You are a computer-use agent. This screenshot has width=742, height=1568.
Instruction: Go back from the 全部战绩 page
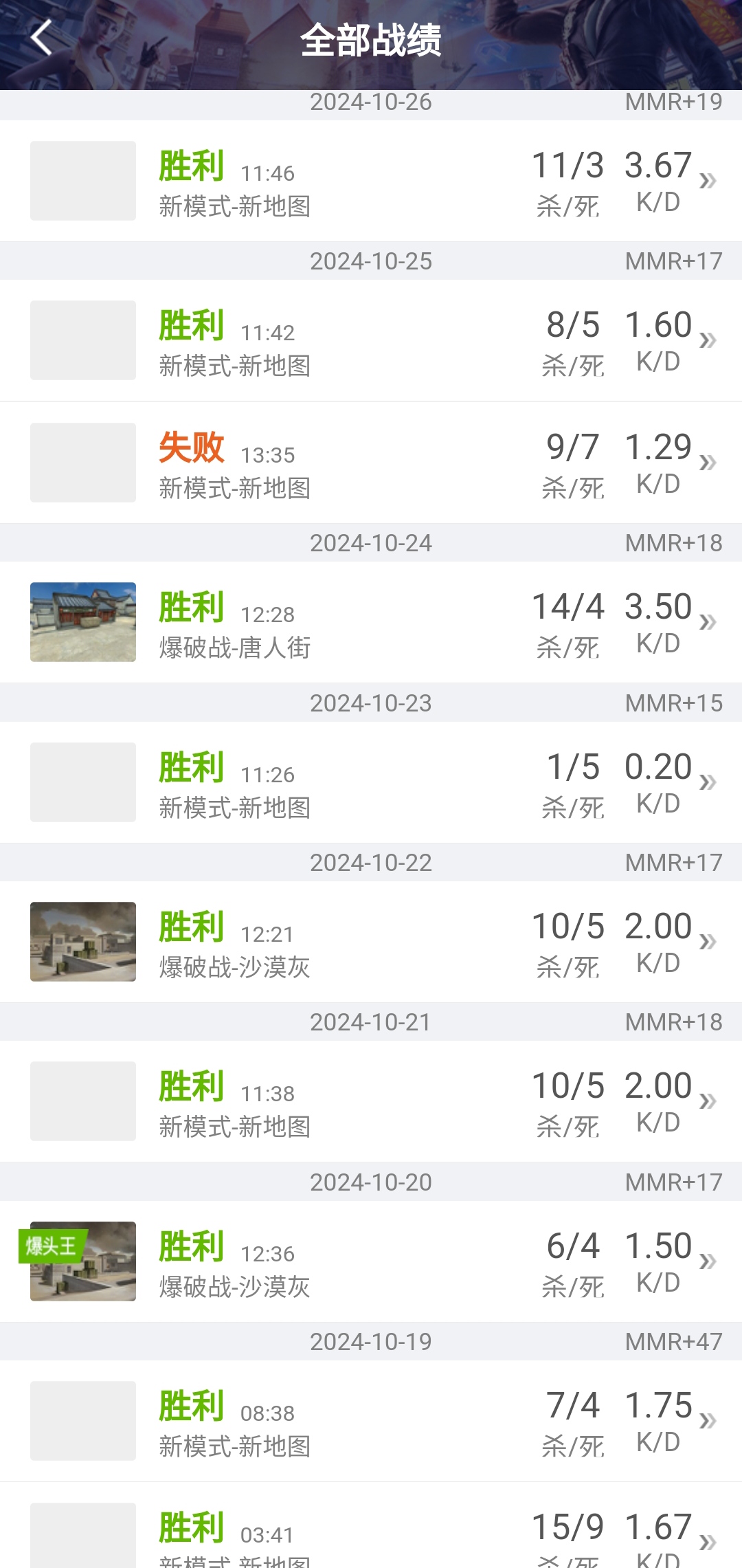tap(42, 38)
